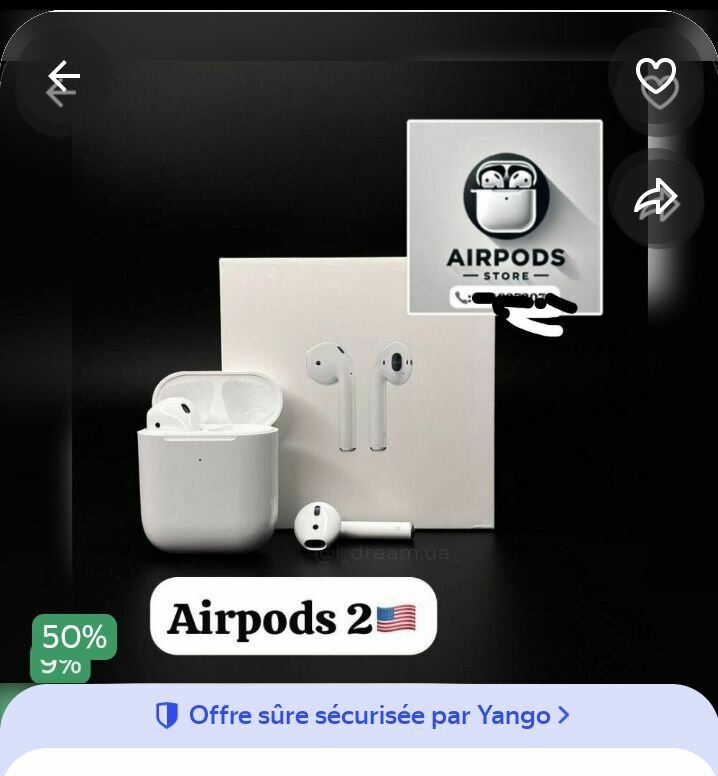718x776 pixels.
Task: Open the Yango secure offer details
Action: (x=362, y=715)
